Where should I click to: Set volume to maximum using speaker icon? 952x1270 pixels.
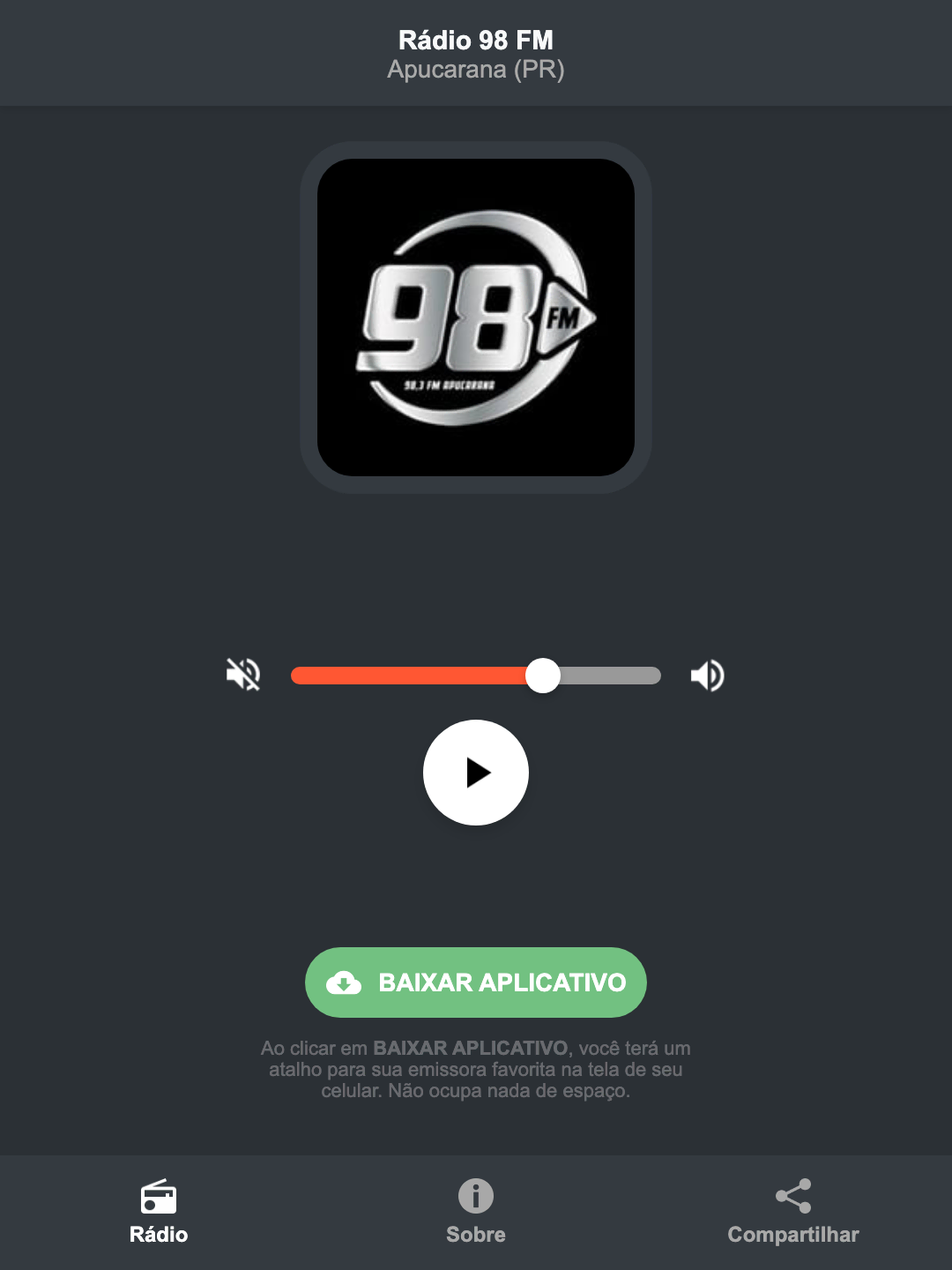pyautogui.click(x=707, y=675)
